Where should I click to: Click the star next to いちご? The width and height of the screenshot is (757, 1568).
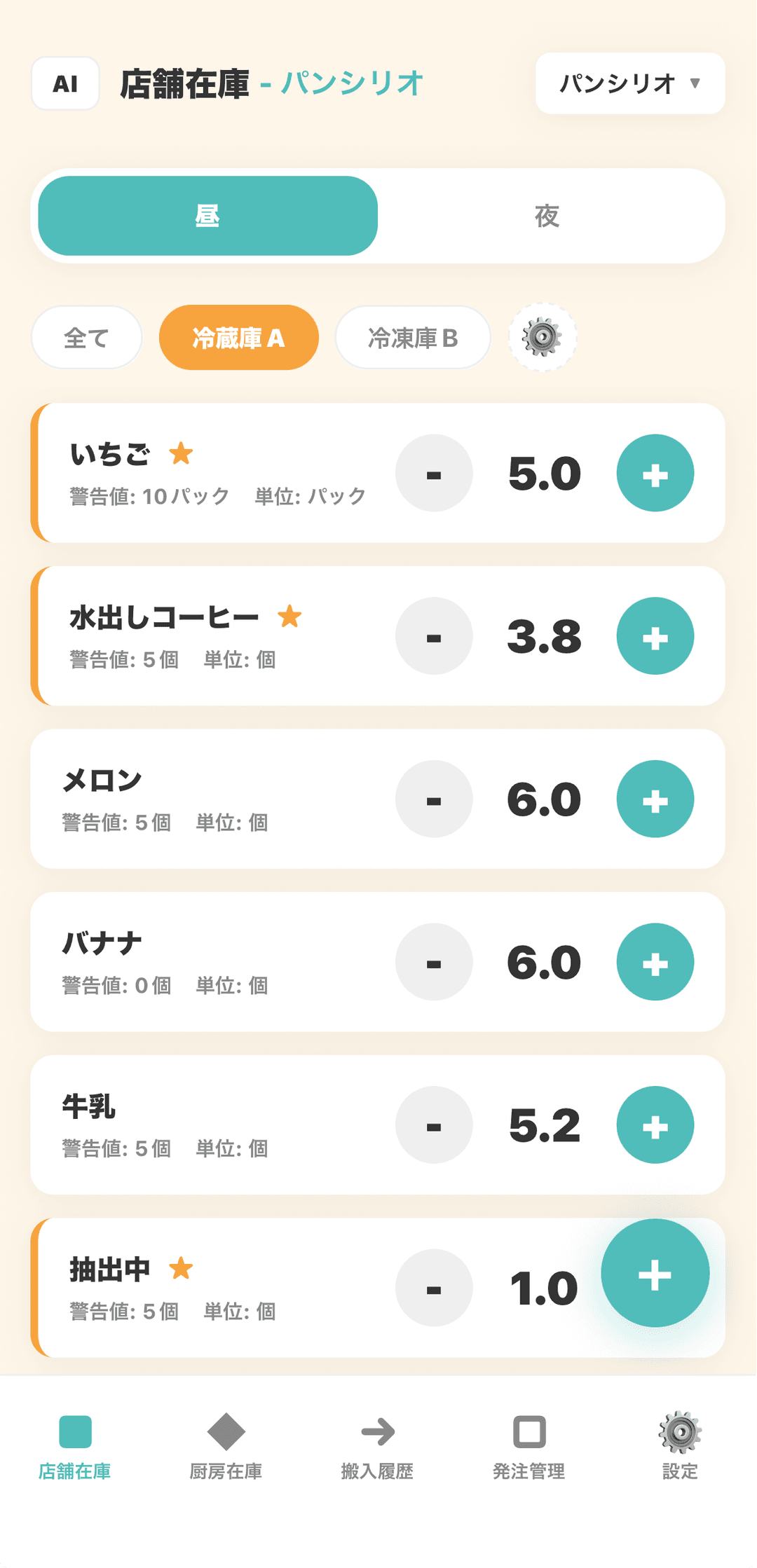tap(181, 454)
